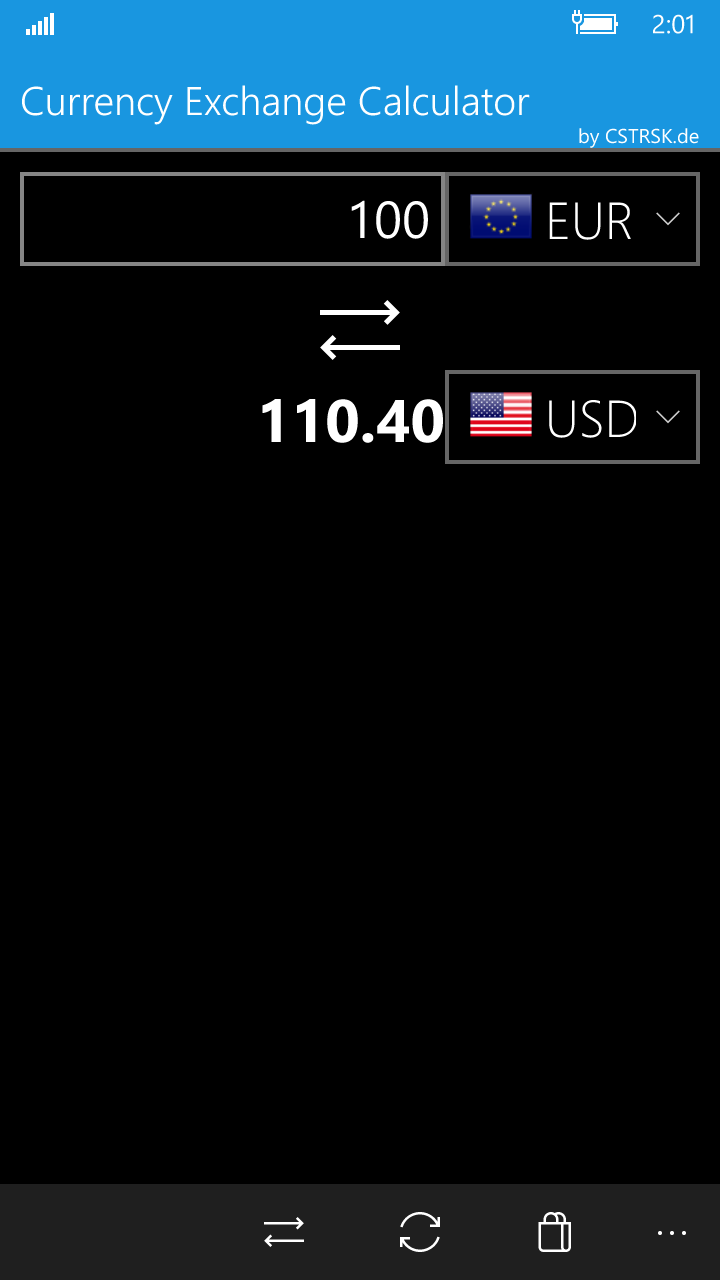The image size is (720, 1280).
Task: Refresh the exchange rates
Action: pos(420,1232)
